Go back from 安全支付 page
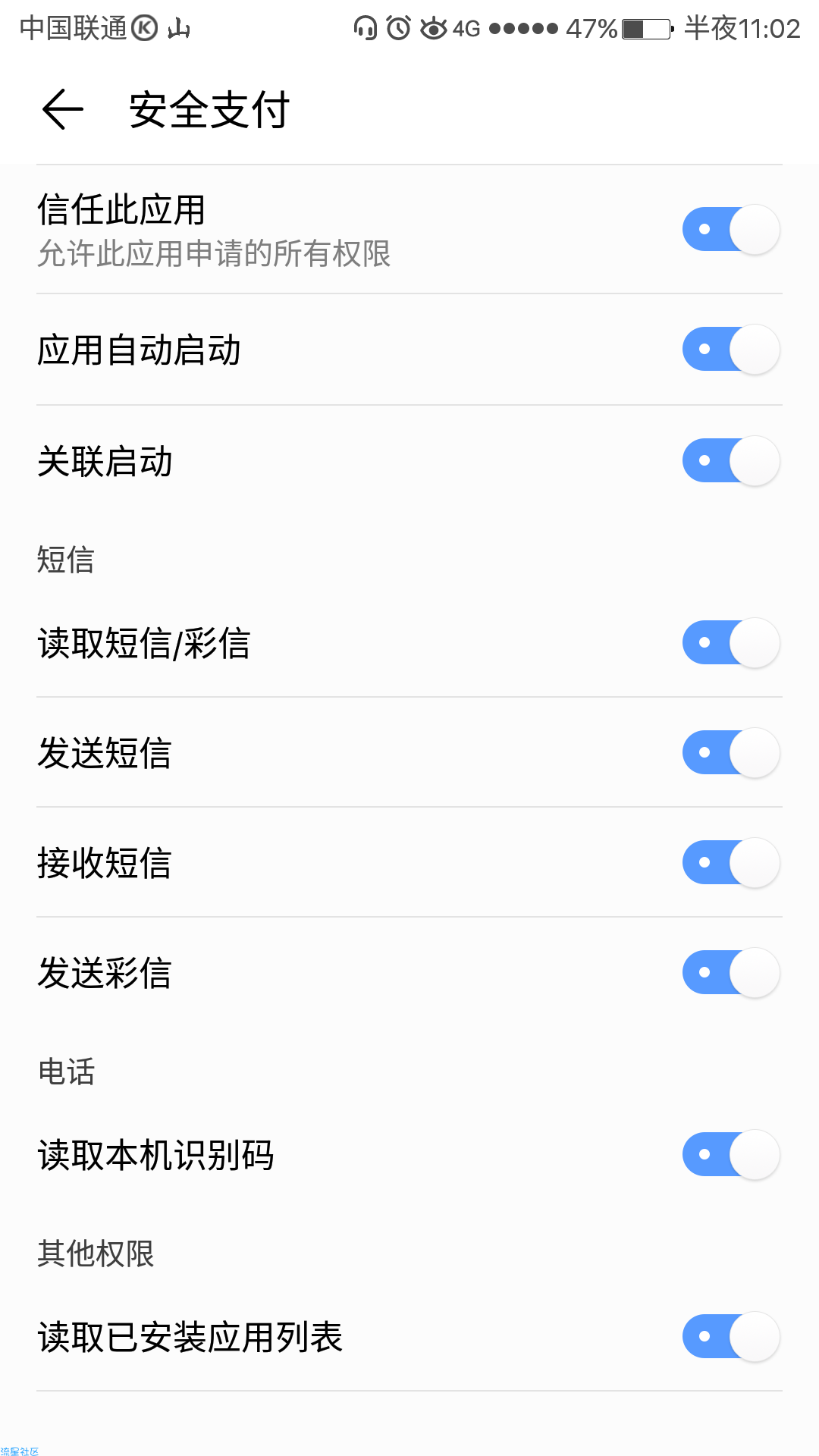Viewport: 819px width, 1456px height. click(62, 109)
